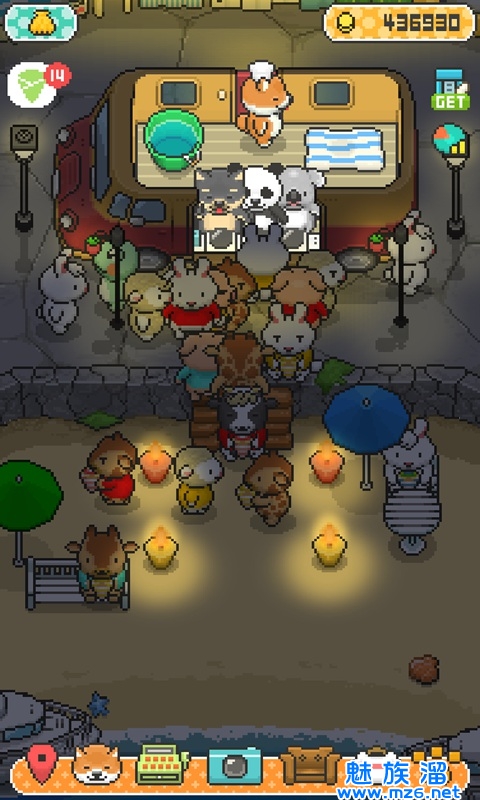
Task: Tap the GET shop icon
Action: (x=450, y=90)
